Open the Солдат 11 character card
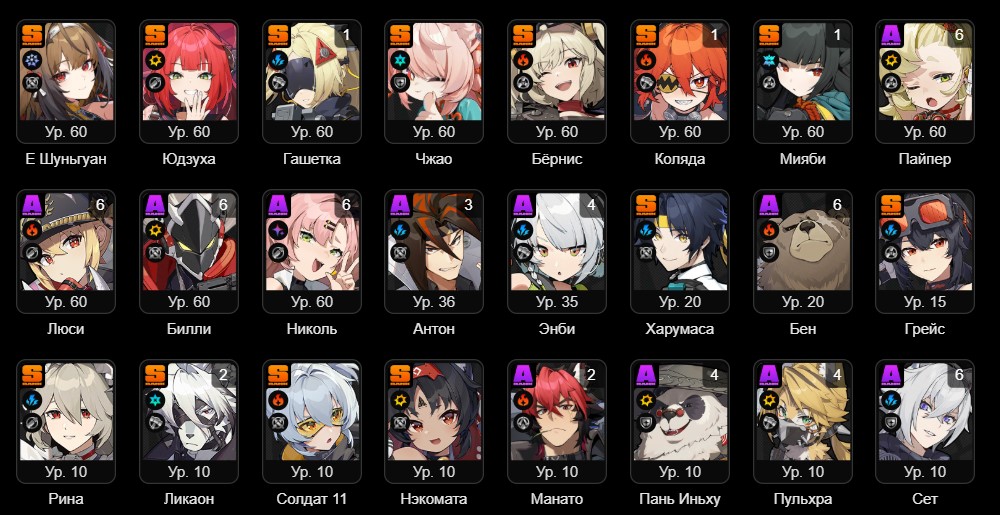1000x515 pixels. tap(312, 421)
